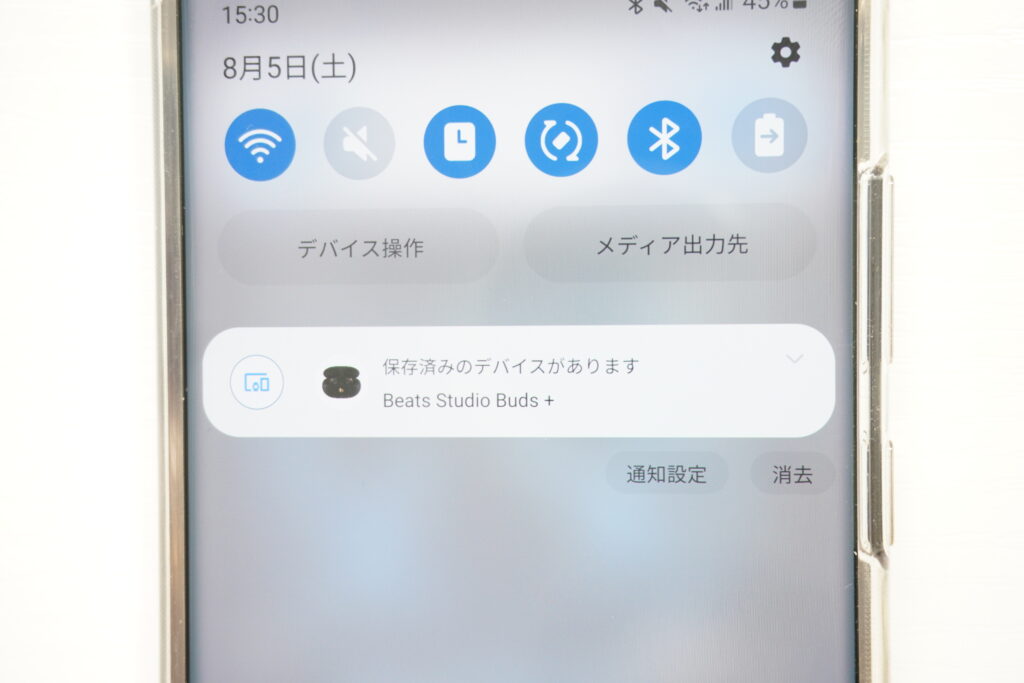Expand the Beats Studio Buds + notification chevron
The height and width of the screenshot is (683, 1024).
tap(795, 359)
